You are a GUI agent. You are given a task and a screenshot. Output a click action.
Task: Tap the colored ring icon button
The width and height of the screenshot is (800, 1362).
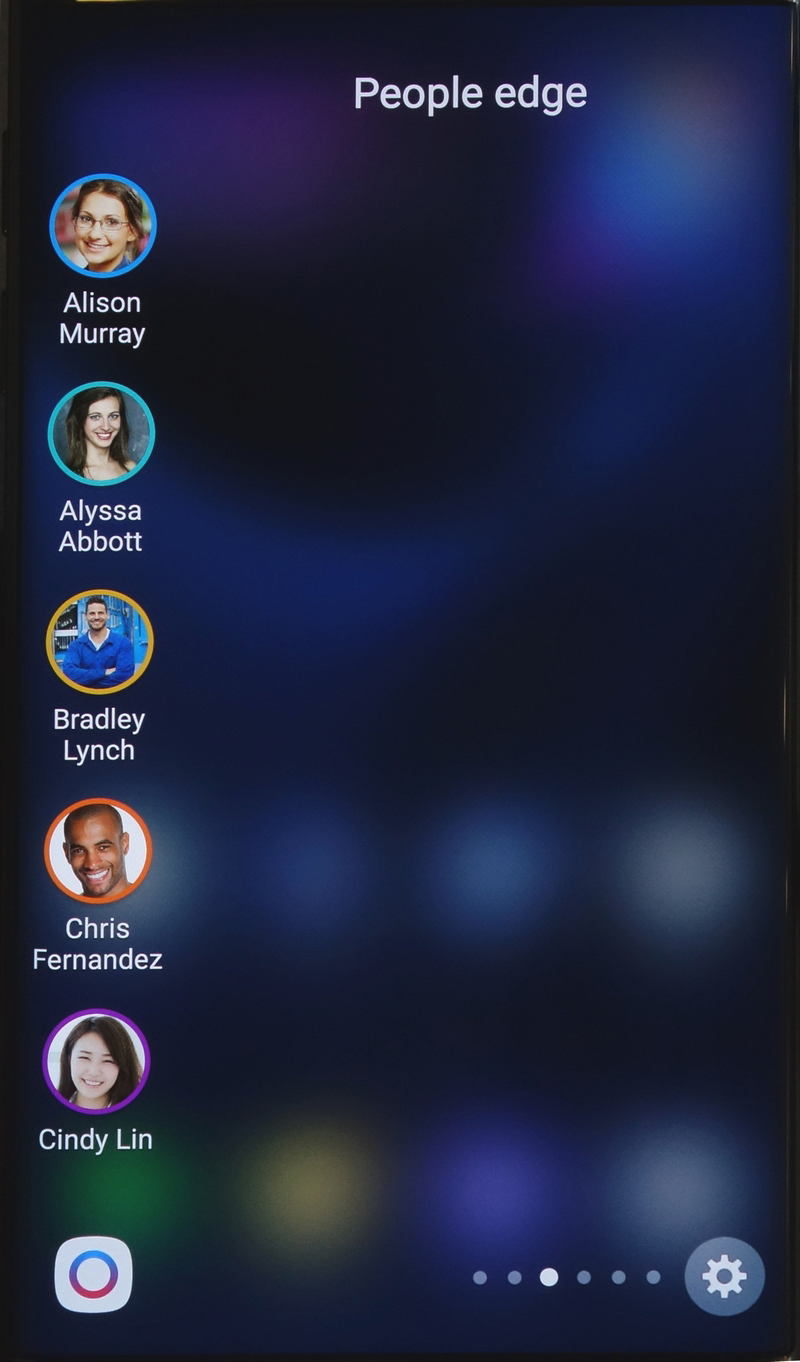click(93, 1275)
